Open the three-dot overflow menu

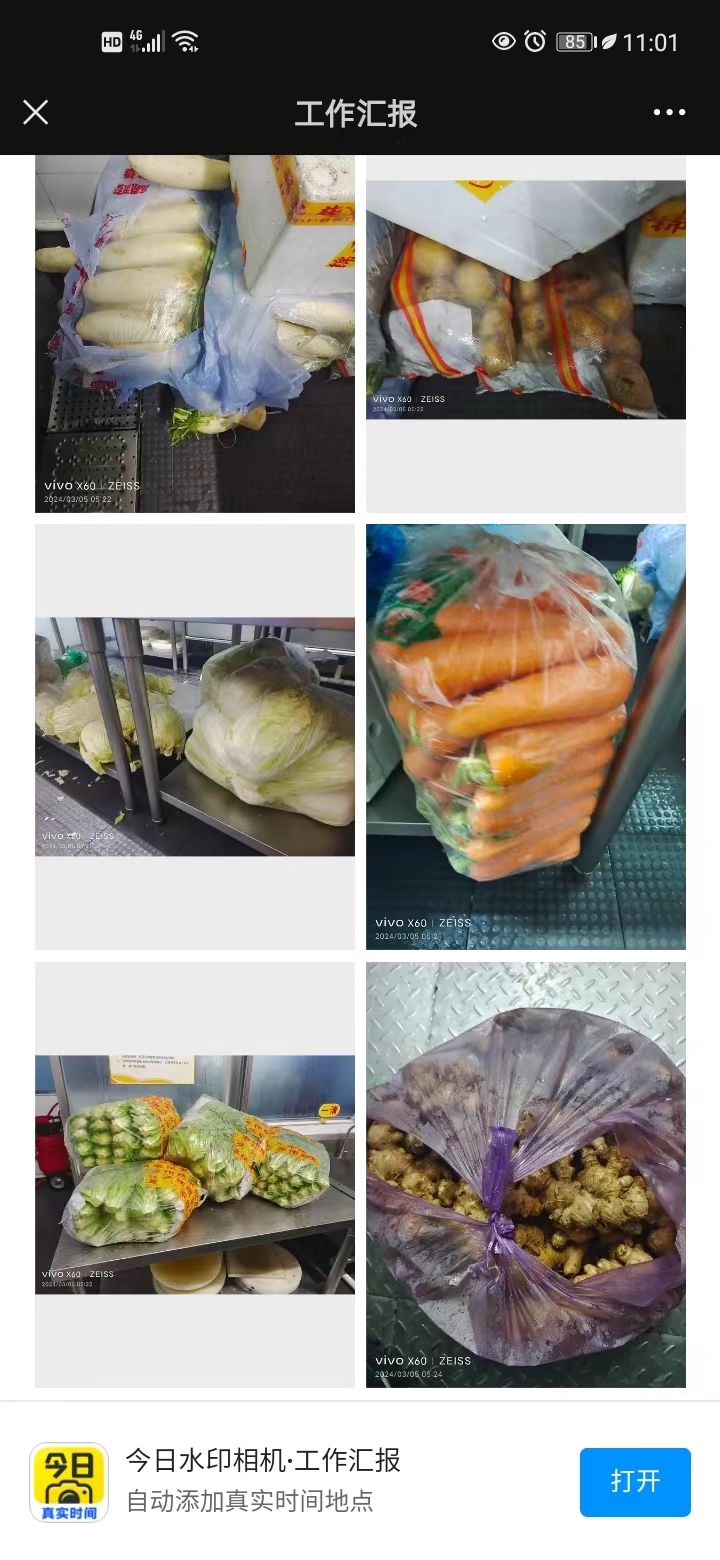[x=669, y=112]
